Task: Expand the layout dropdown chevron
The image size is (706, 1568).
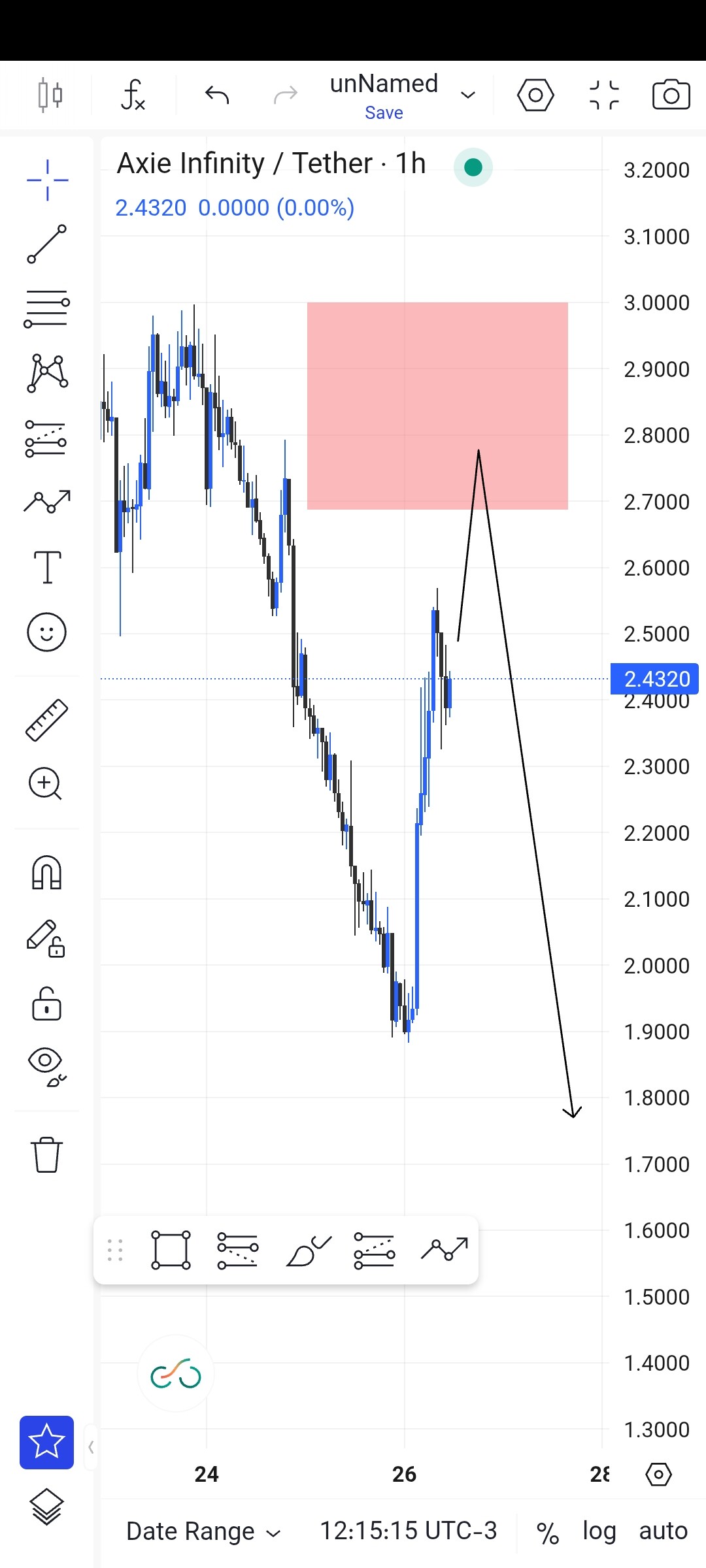Action: point(468,95)
